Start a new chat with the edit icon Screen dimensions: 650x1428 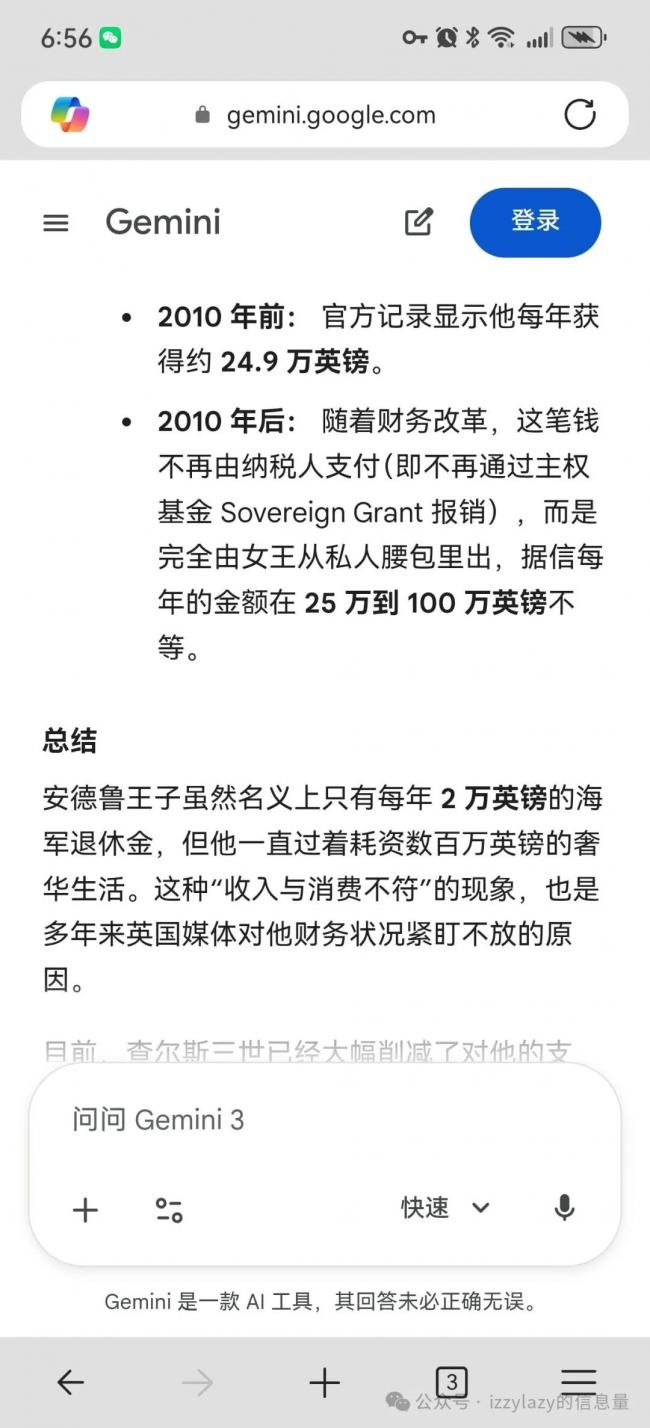click(419, 222)
